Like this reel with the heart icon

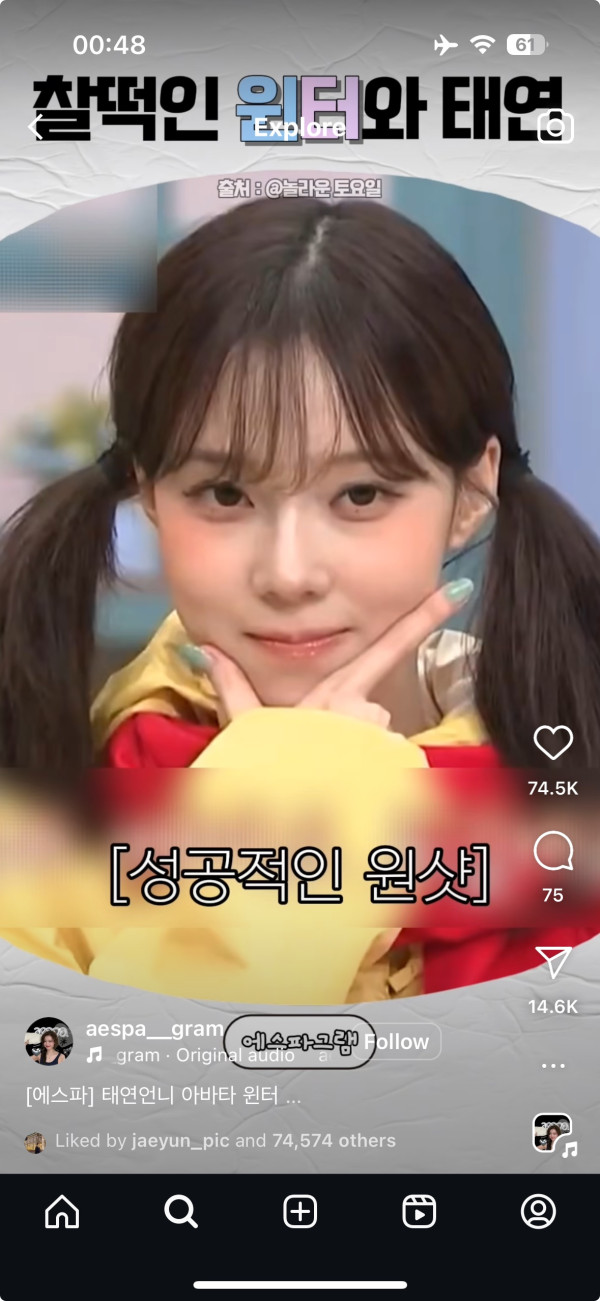point(553,743)
